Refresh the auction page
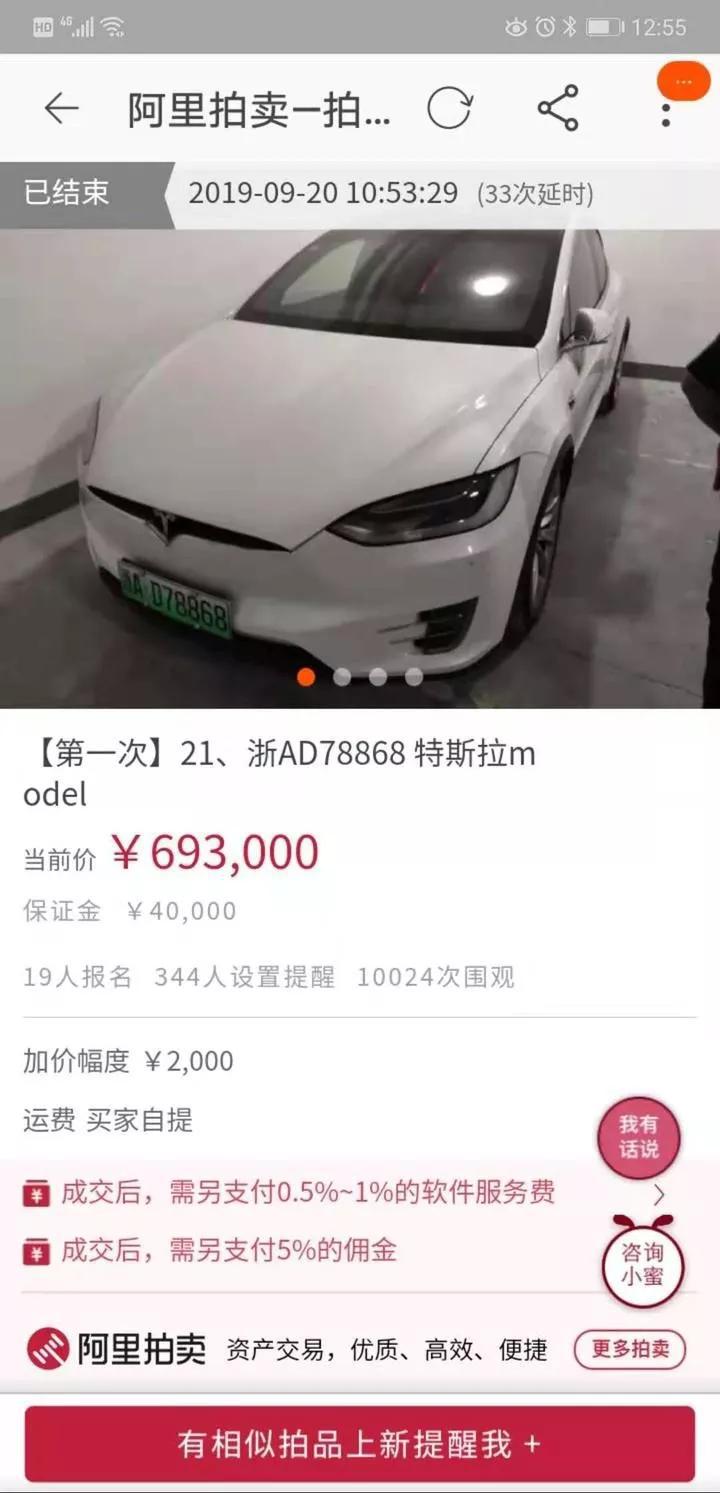The width and height of the screenshot is (720, 1493). pos(449,109)
